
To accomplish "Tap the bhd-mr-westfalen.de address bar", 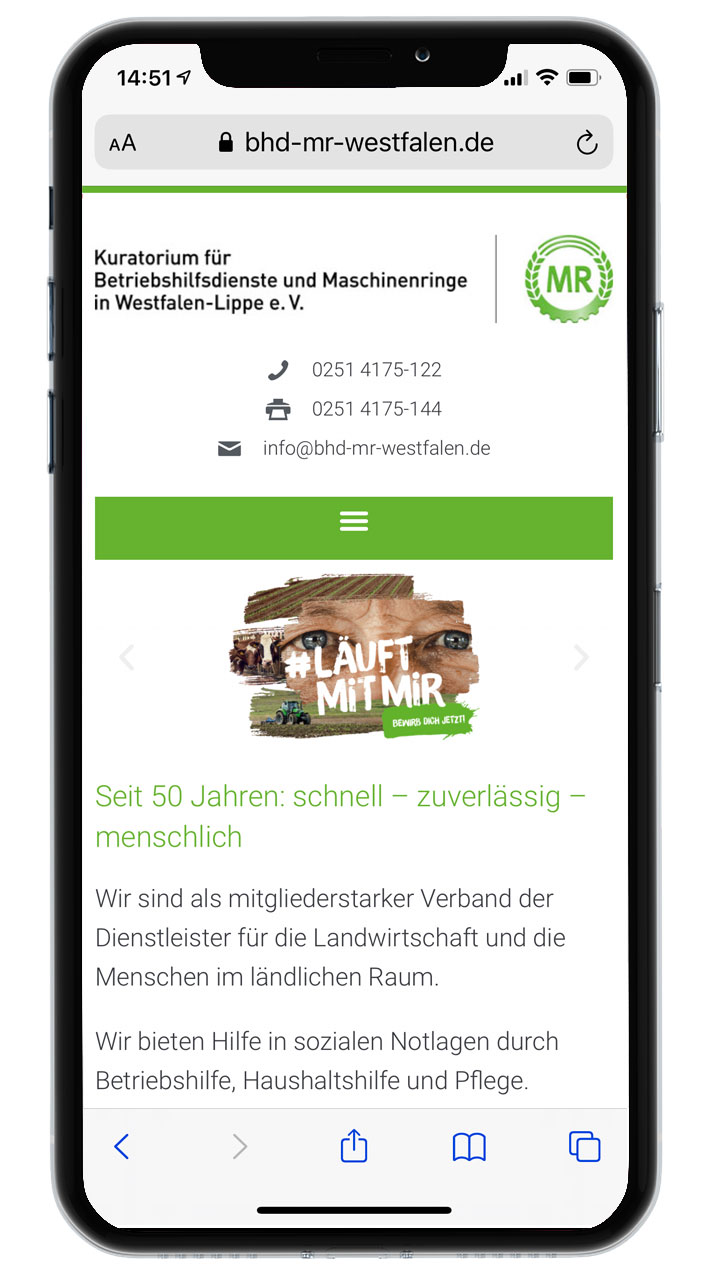I will click(x=354, y=142).
